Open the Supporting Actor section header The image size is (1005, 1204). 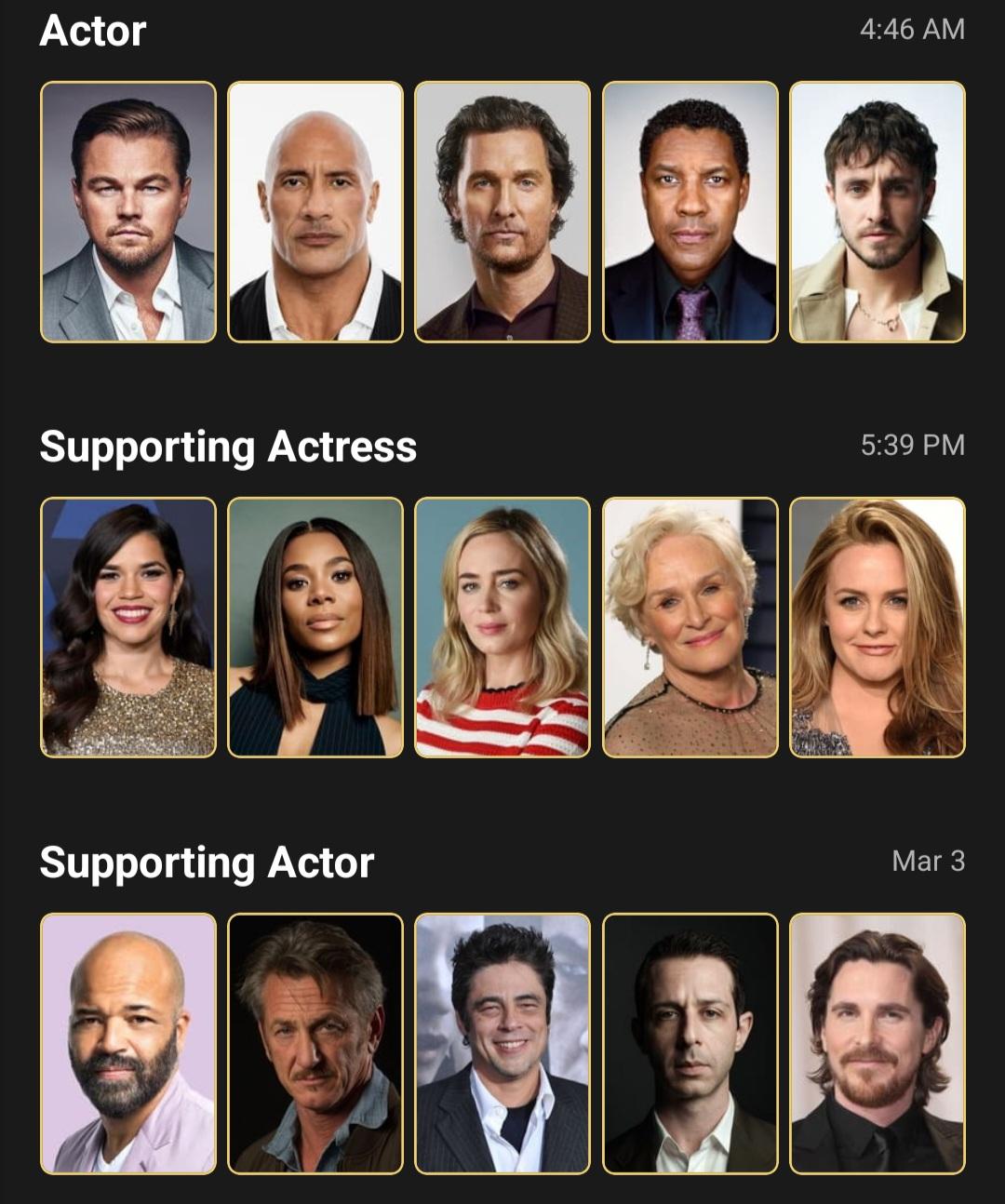[x=208, y=864]
